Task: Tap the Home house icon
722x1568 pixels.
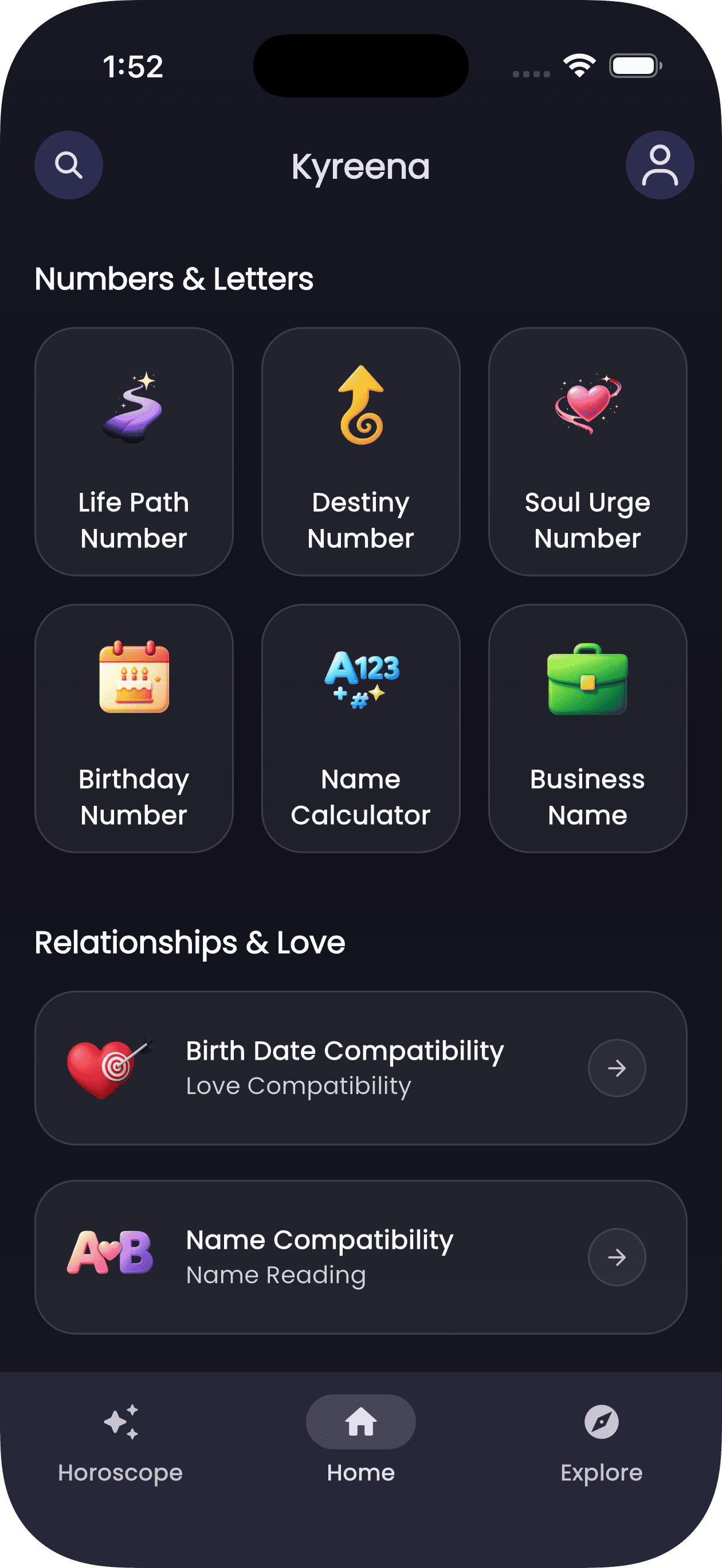Action: tap(360, 1422)
